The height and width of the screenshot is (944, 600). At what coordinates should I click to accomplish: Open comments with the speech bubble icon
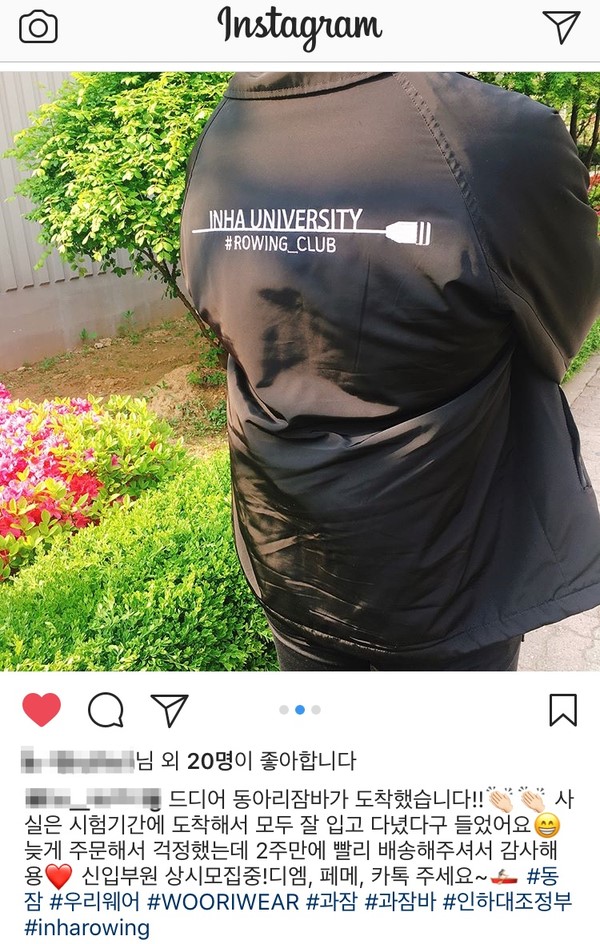click(x=105, y=709)
